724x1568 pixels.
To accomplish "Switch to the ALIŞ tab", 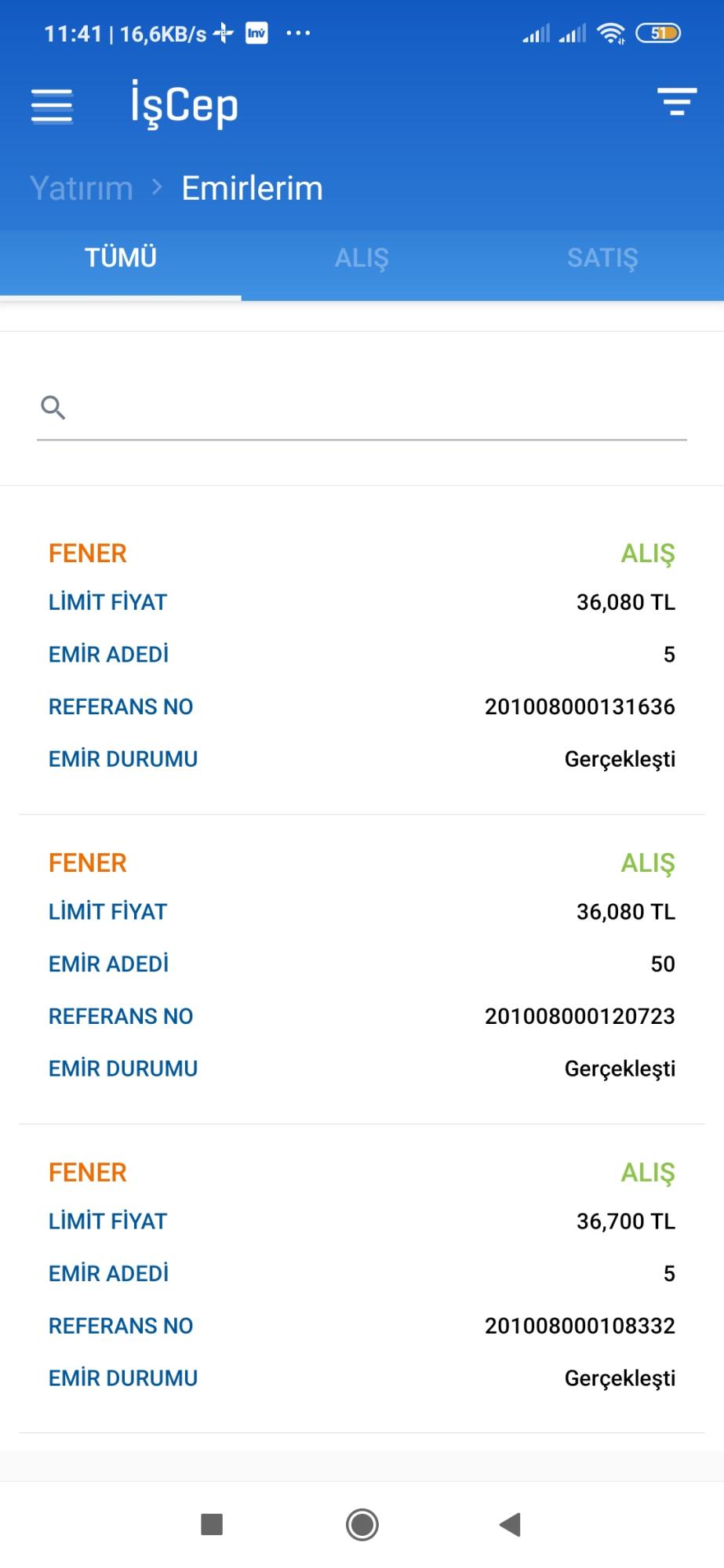I will click(362, 258).
